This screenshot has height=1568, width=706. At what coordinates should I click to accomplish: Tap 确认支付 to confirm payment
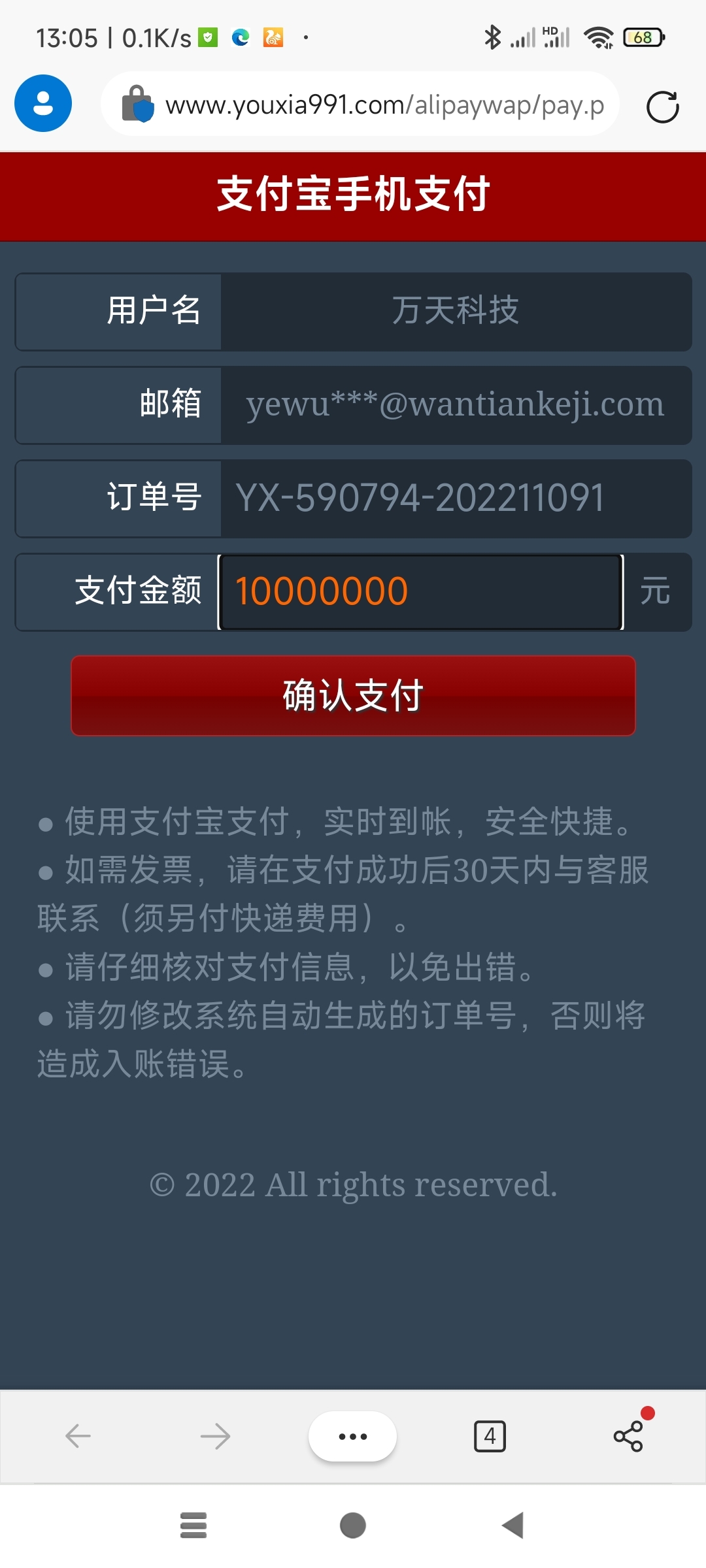point(353,695)
